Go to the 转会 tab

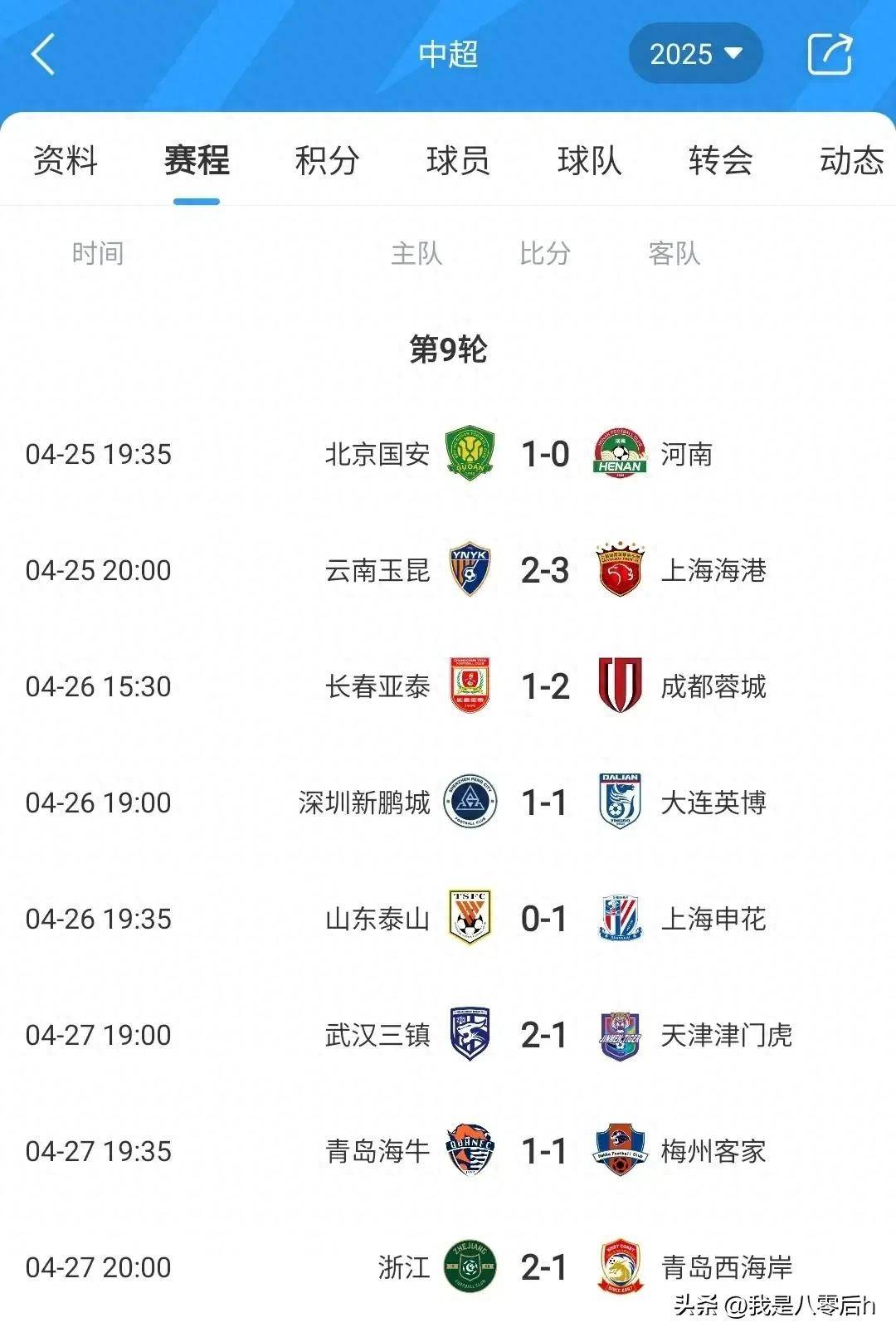tap(720, 163)
